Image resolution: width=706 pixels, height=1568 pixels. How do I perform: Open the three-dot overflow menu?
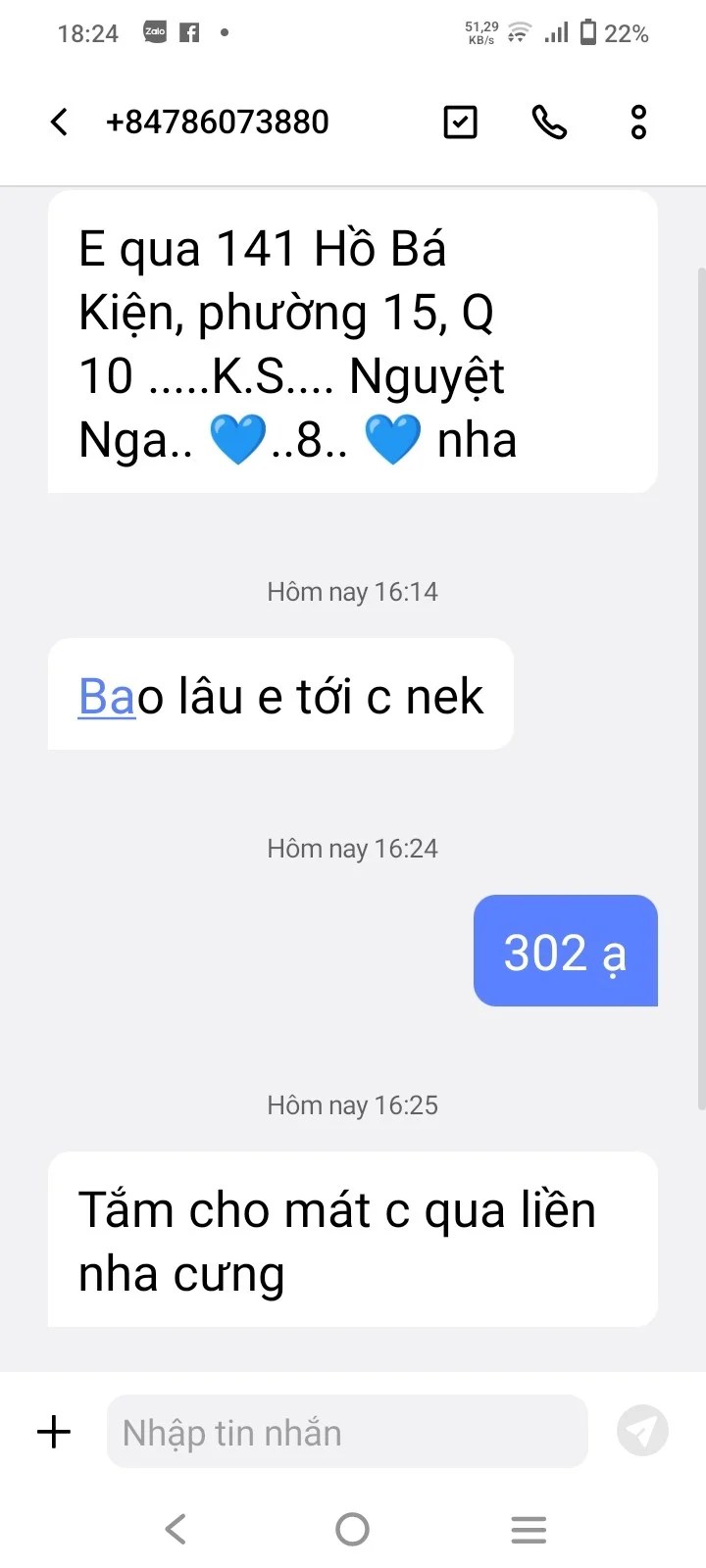tap(638, 122)
